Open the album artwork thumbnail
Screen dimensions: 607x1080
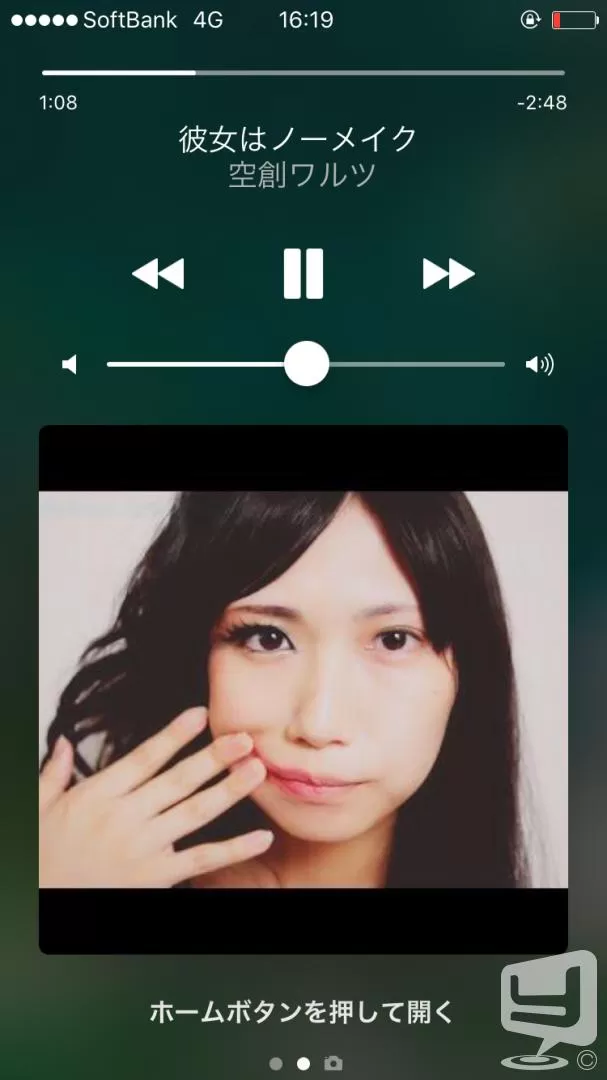coord(303,689)
